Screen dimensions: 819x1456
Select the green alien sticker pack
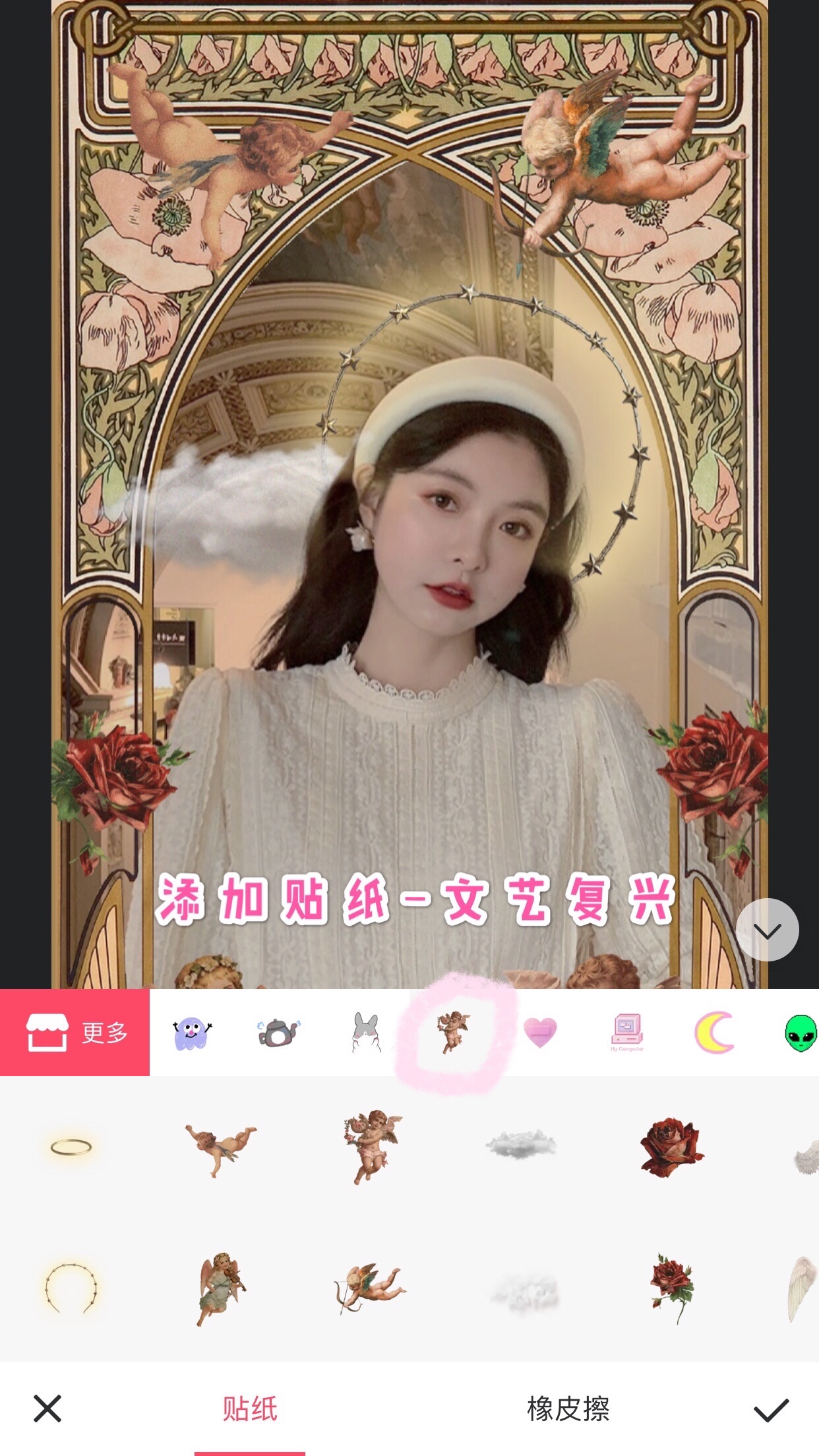(x=801, y=1033)
